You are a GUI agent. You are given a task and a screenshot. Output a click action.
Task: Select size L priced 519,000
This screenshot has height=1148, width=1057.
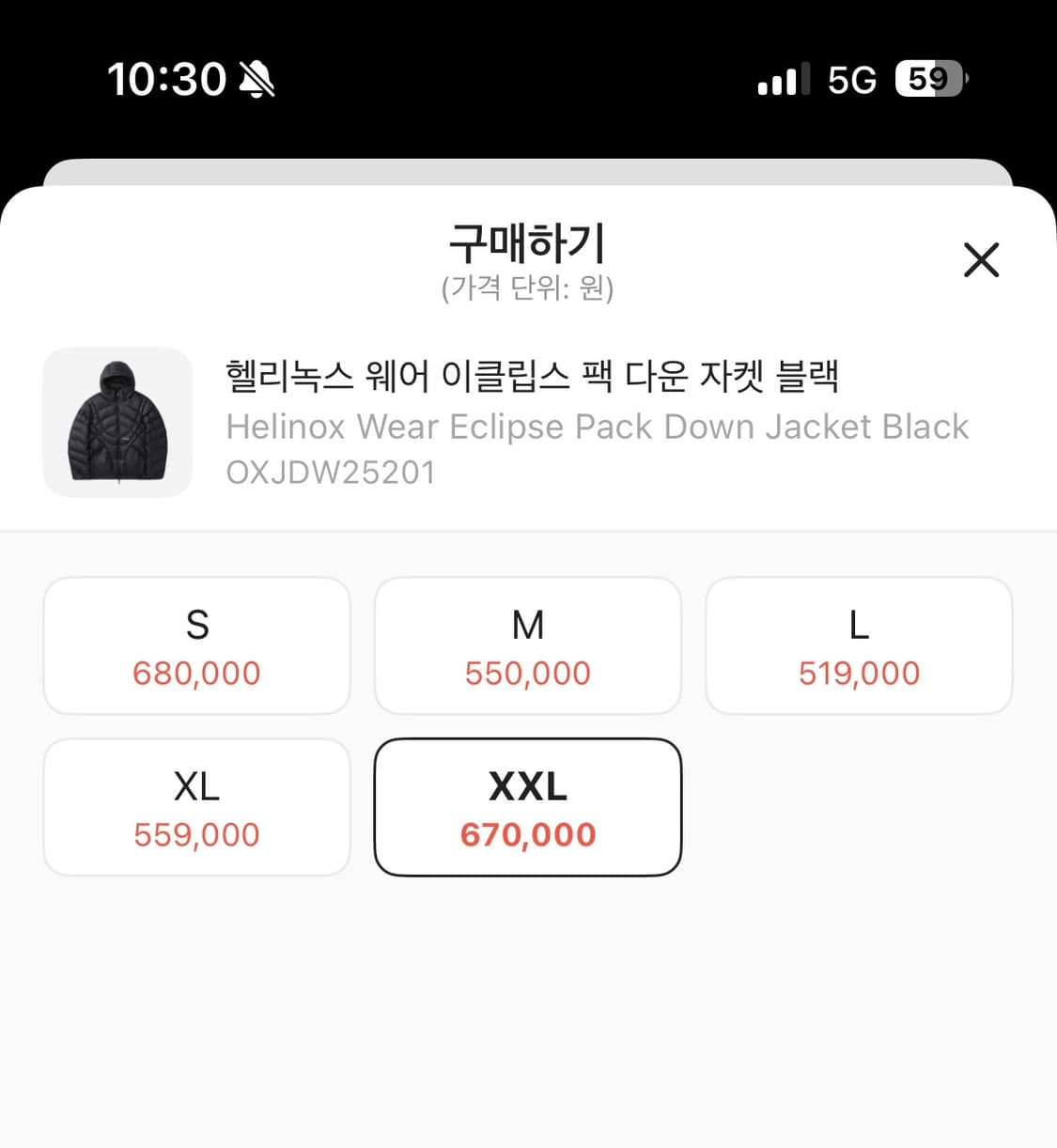(x=858, y=645)
